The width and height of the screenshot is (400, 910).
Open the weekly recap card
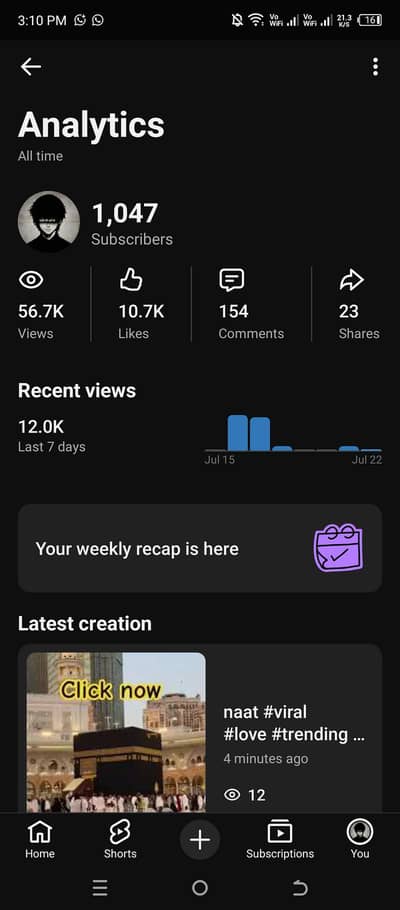200,548
